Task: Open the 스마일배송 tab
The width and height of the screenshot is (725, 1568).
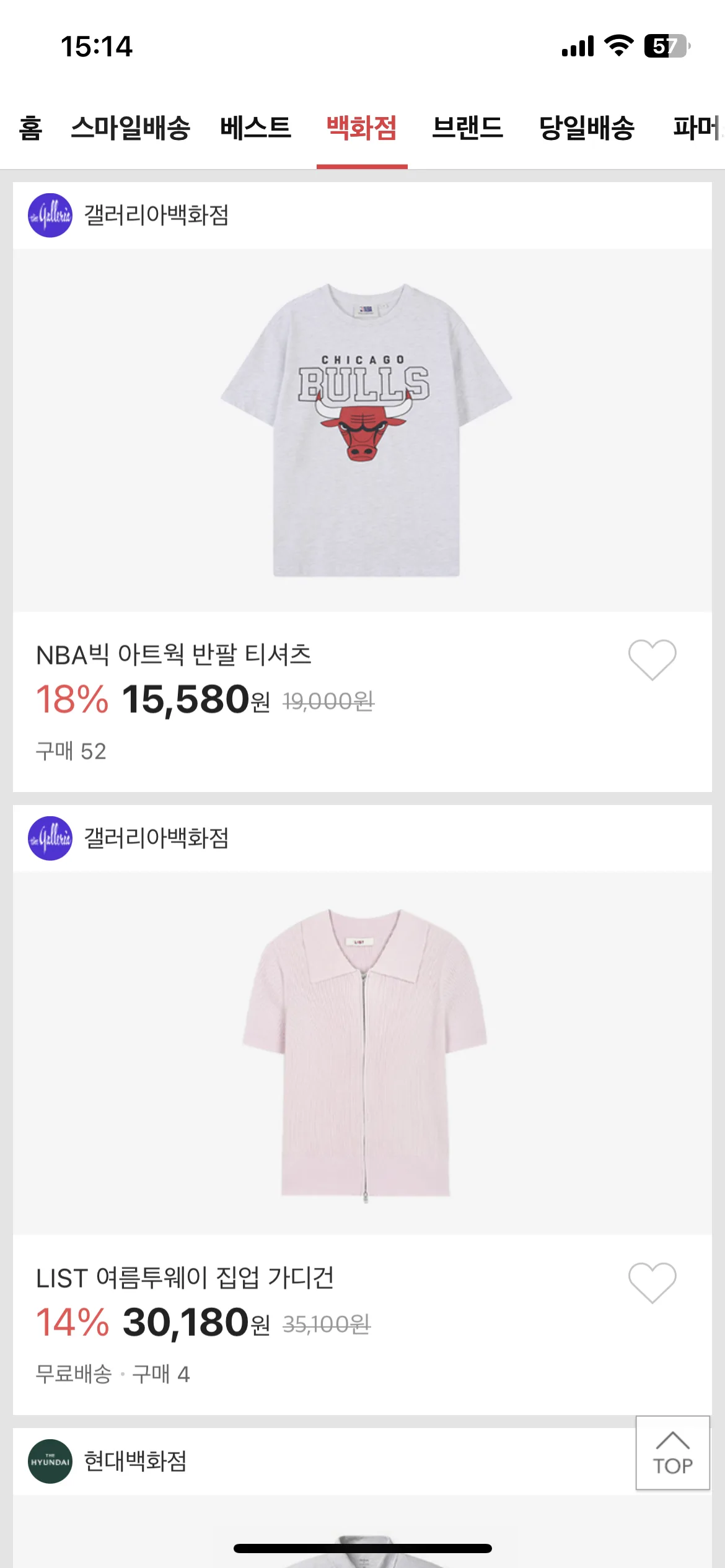Action: (130, 128)
